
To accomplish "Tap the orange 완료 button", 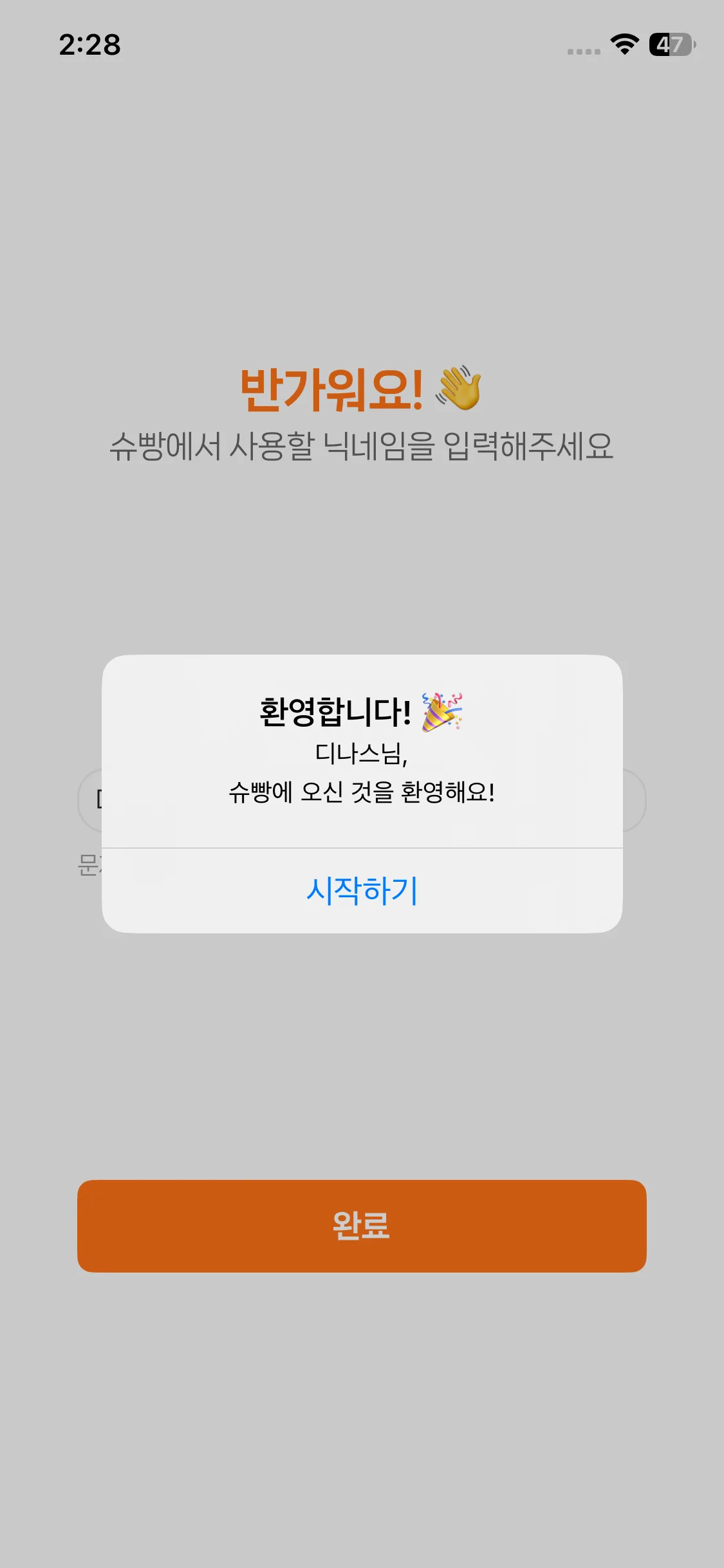I will point(362,1226).
